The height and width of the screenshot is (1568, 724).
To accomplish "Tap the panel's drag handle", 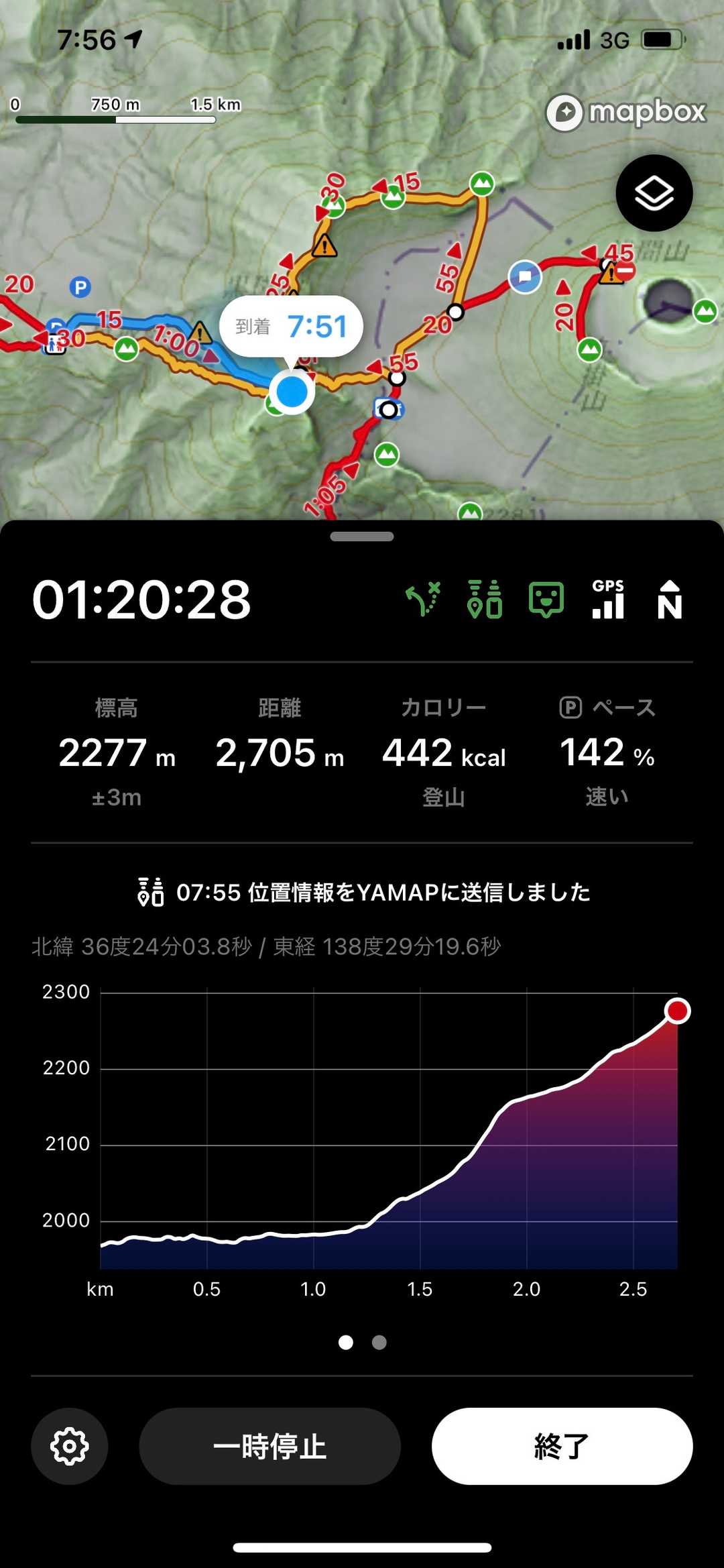I will coord(362,537).
